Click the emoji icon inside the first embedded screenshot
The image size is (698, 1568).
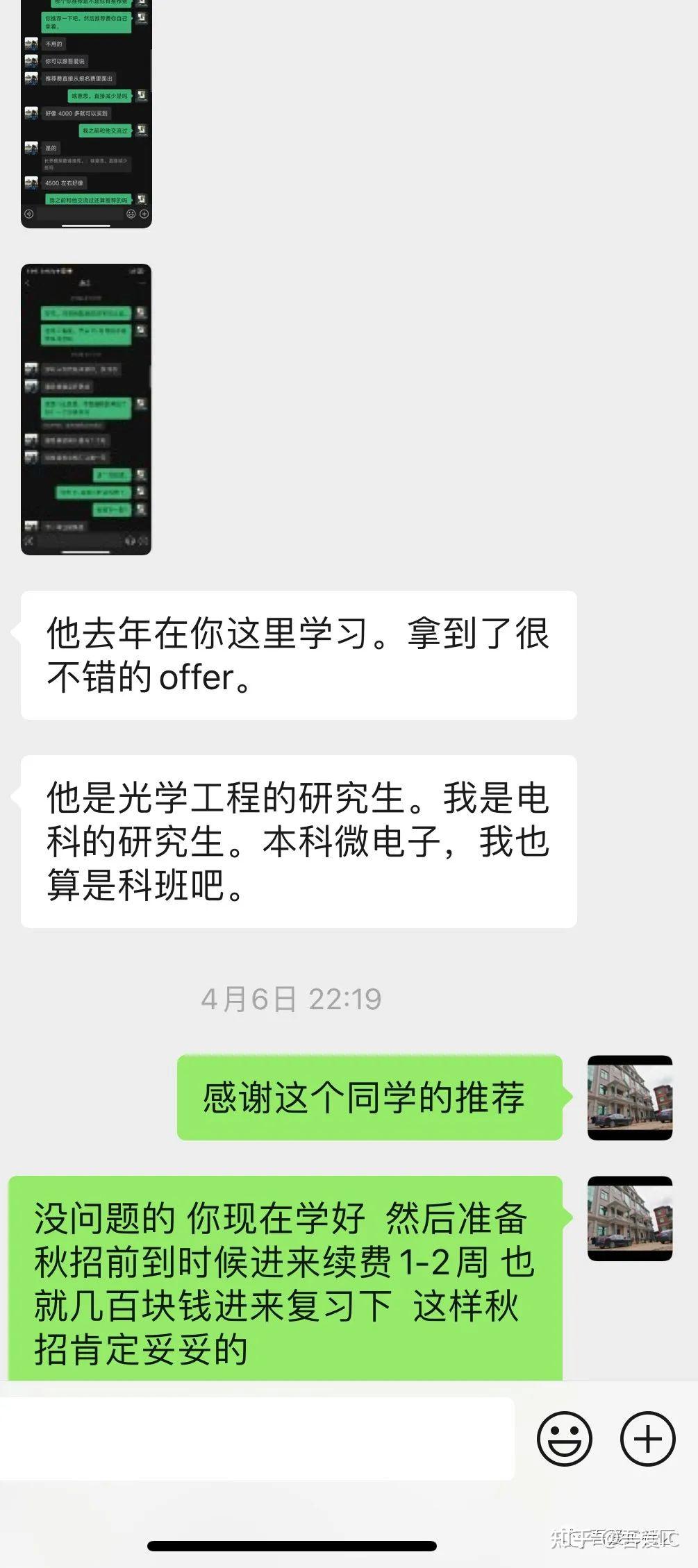129,214
